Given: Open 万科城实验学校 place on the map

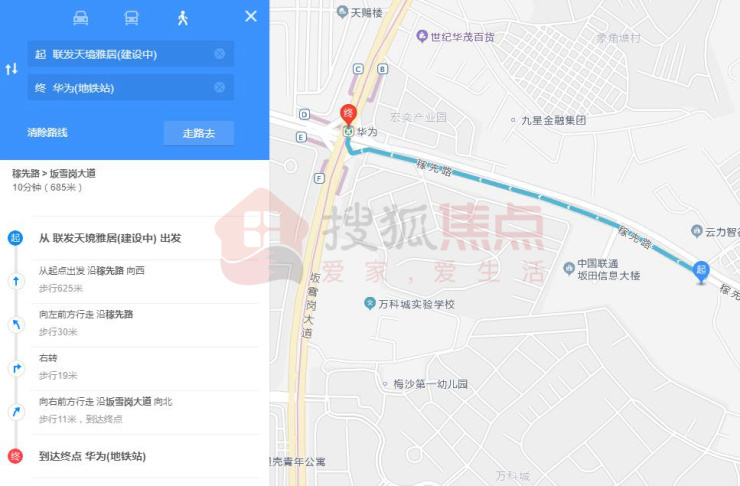Looking at the screenshot, I should click(410, 304).
